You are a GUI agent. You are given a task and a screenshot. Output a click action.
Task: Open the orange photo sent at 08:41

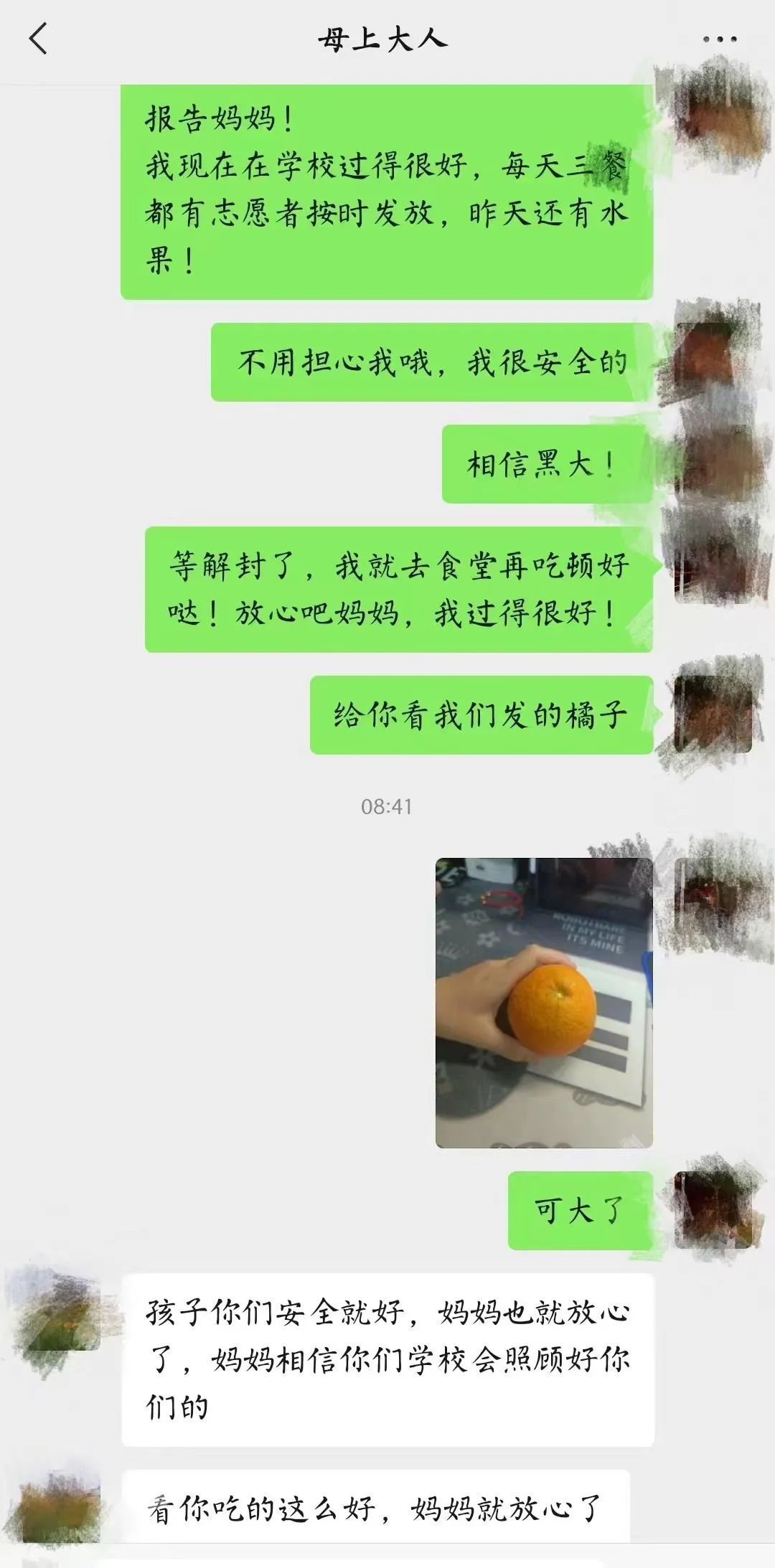(x=544, y=1003)
